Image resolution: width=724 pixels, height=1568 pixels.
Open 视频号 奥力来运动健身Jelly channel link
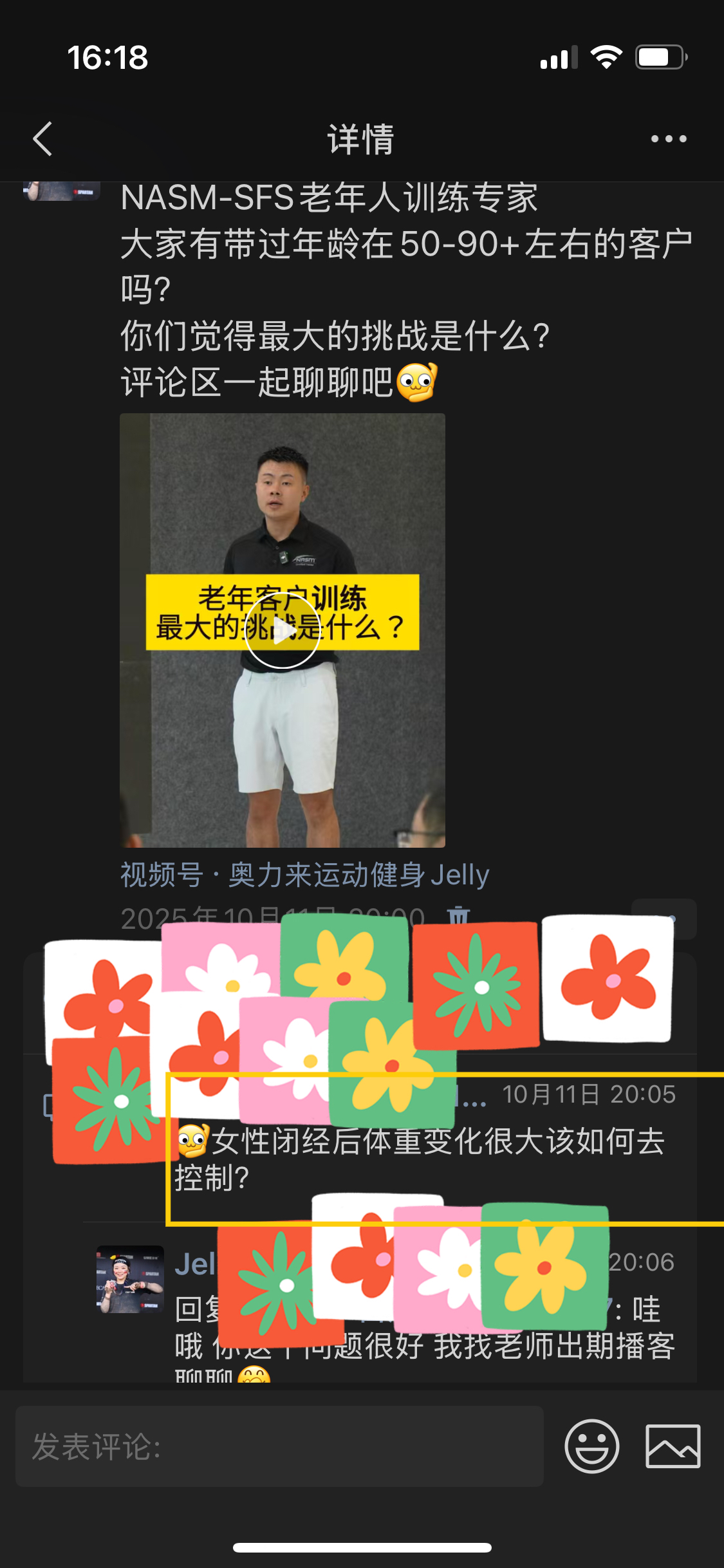(304, 875)
